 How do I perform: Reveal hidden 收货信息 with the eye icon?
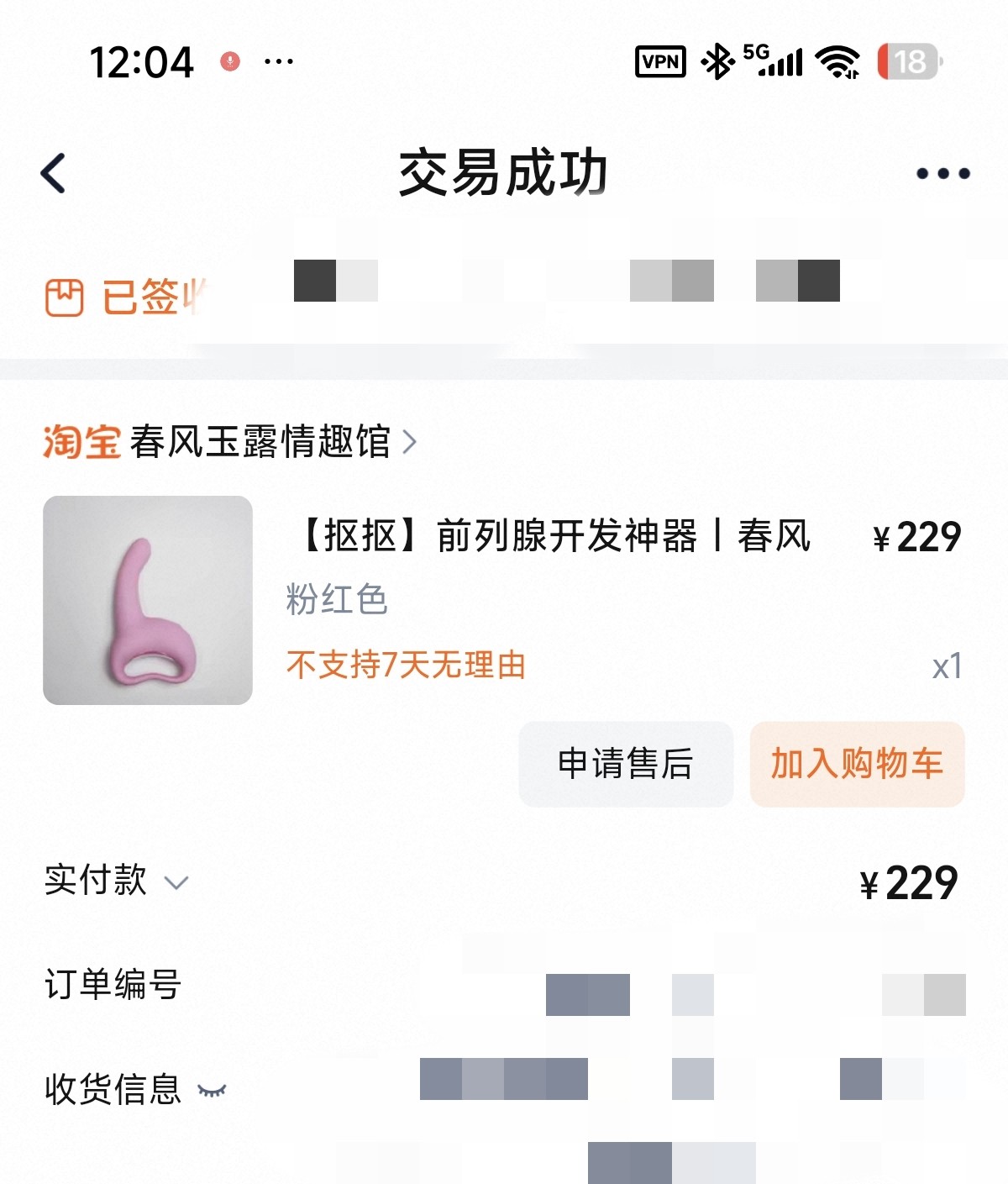[212, 1091]
